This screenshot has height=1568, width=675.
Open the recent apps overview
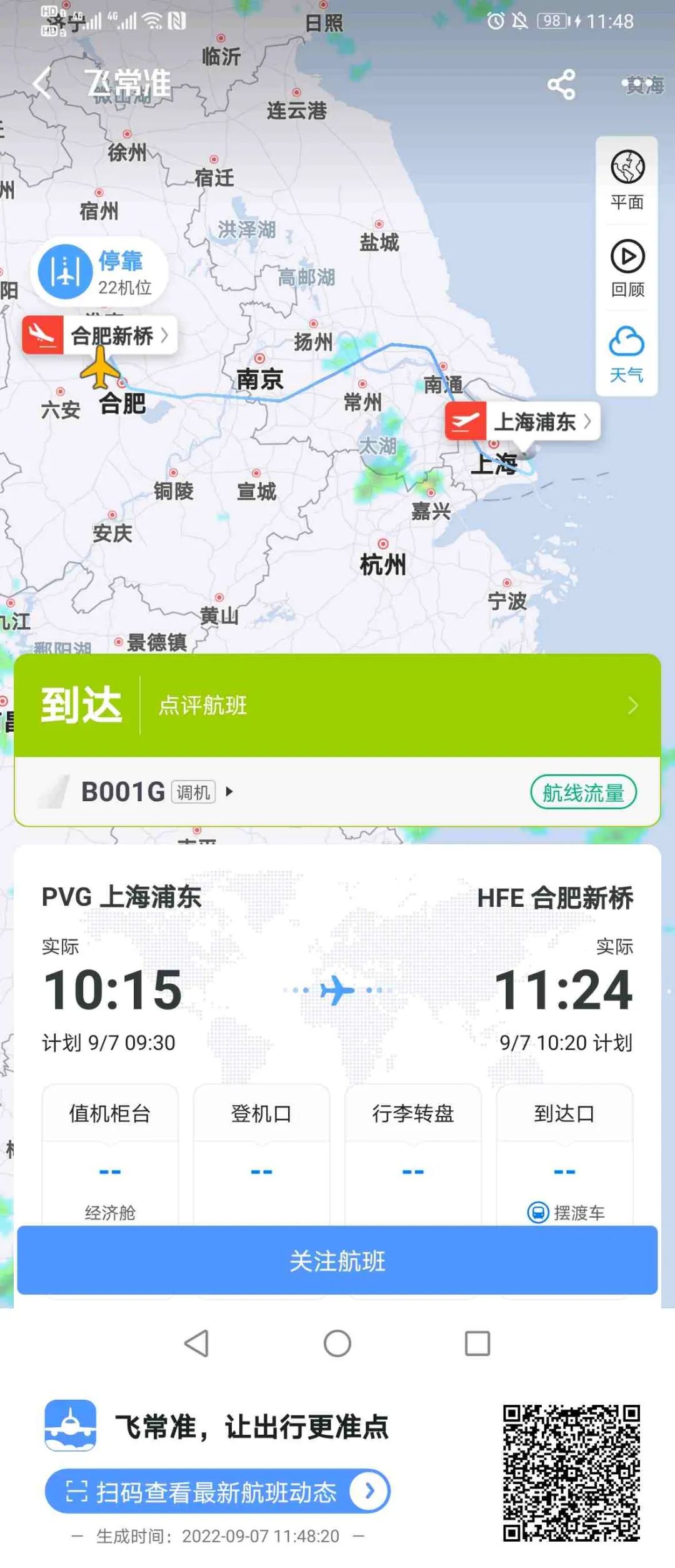477,1343
